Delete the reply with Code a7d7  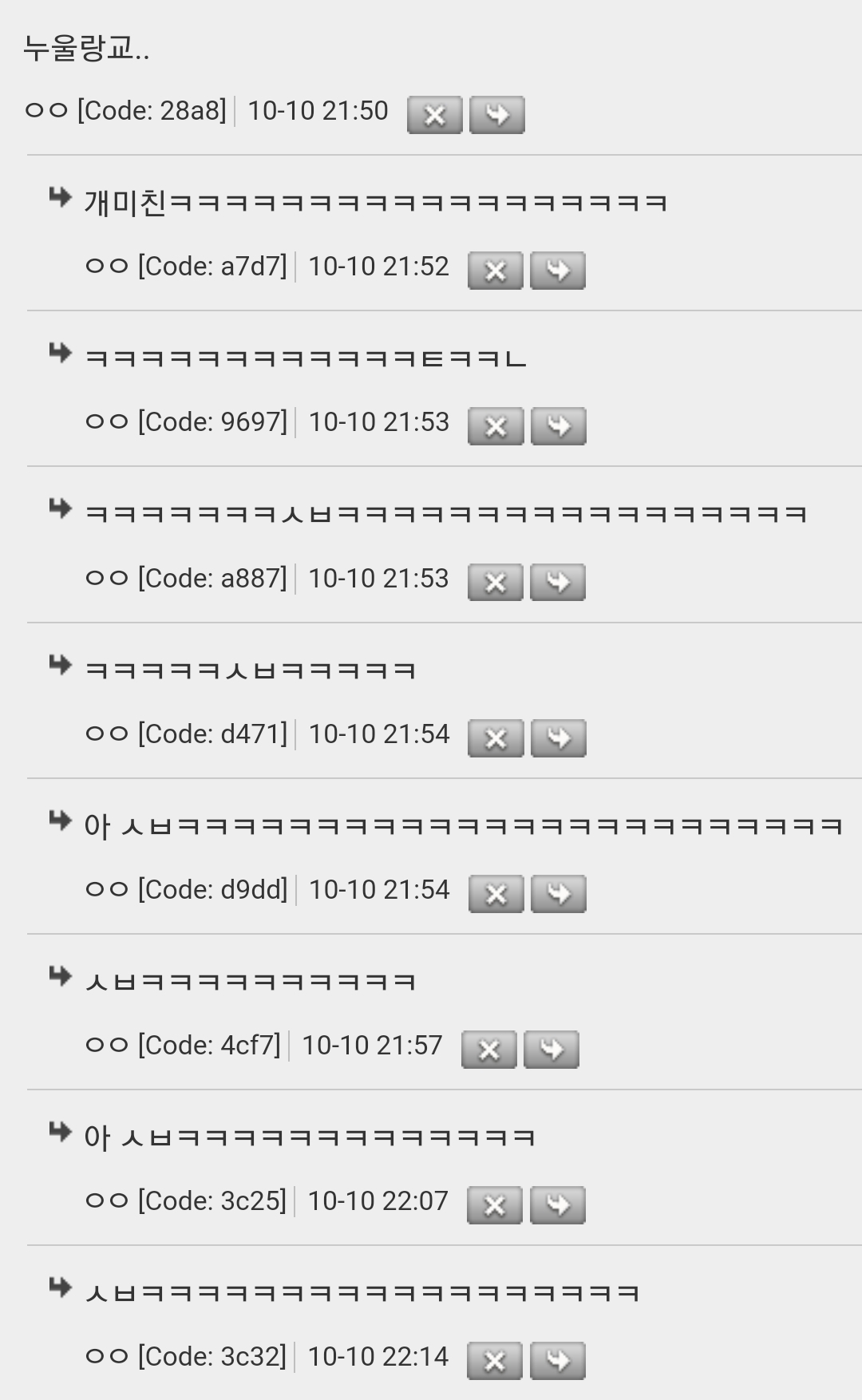click(496, 271)
